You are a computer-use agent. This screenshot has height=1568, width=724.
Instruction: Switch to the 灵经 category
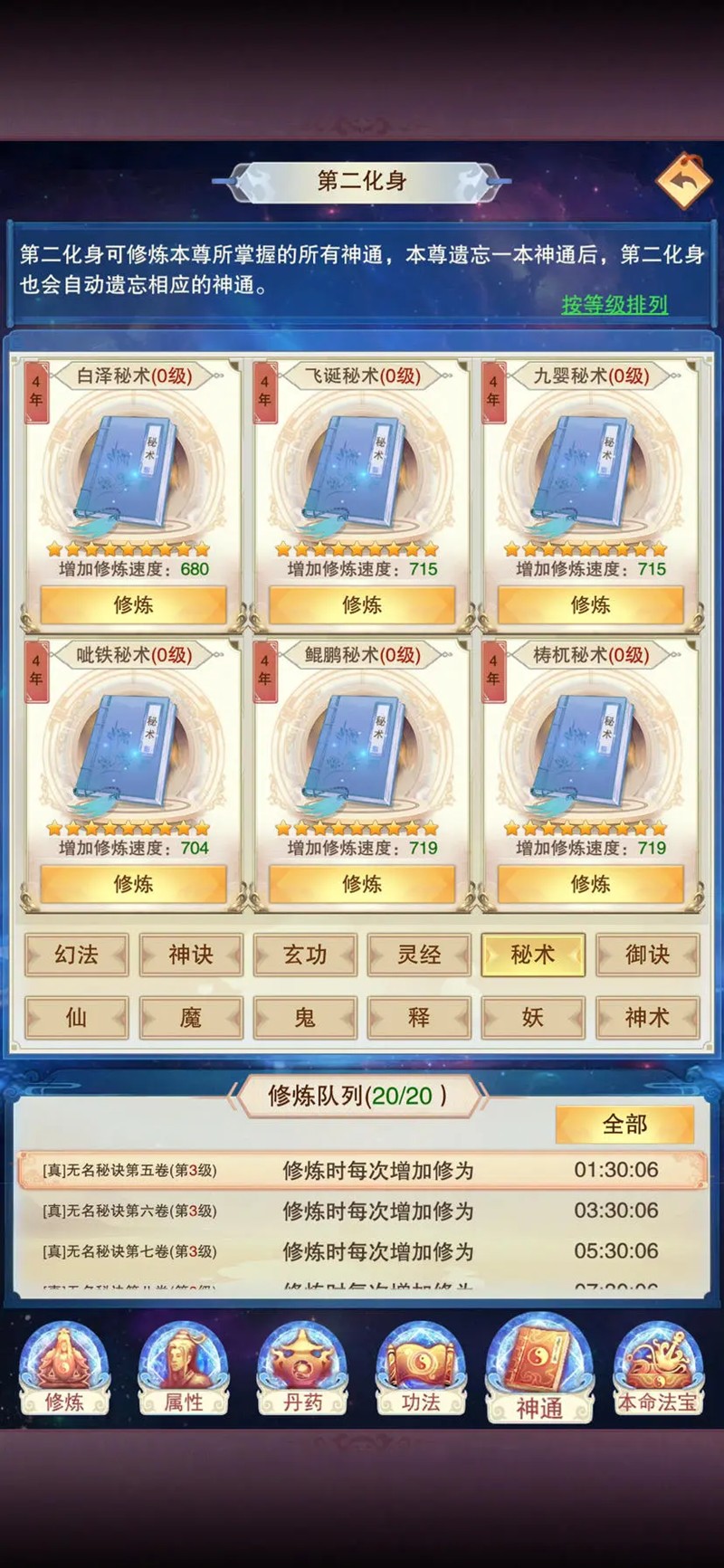[419, 955]
